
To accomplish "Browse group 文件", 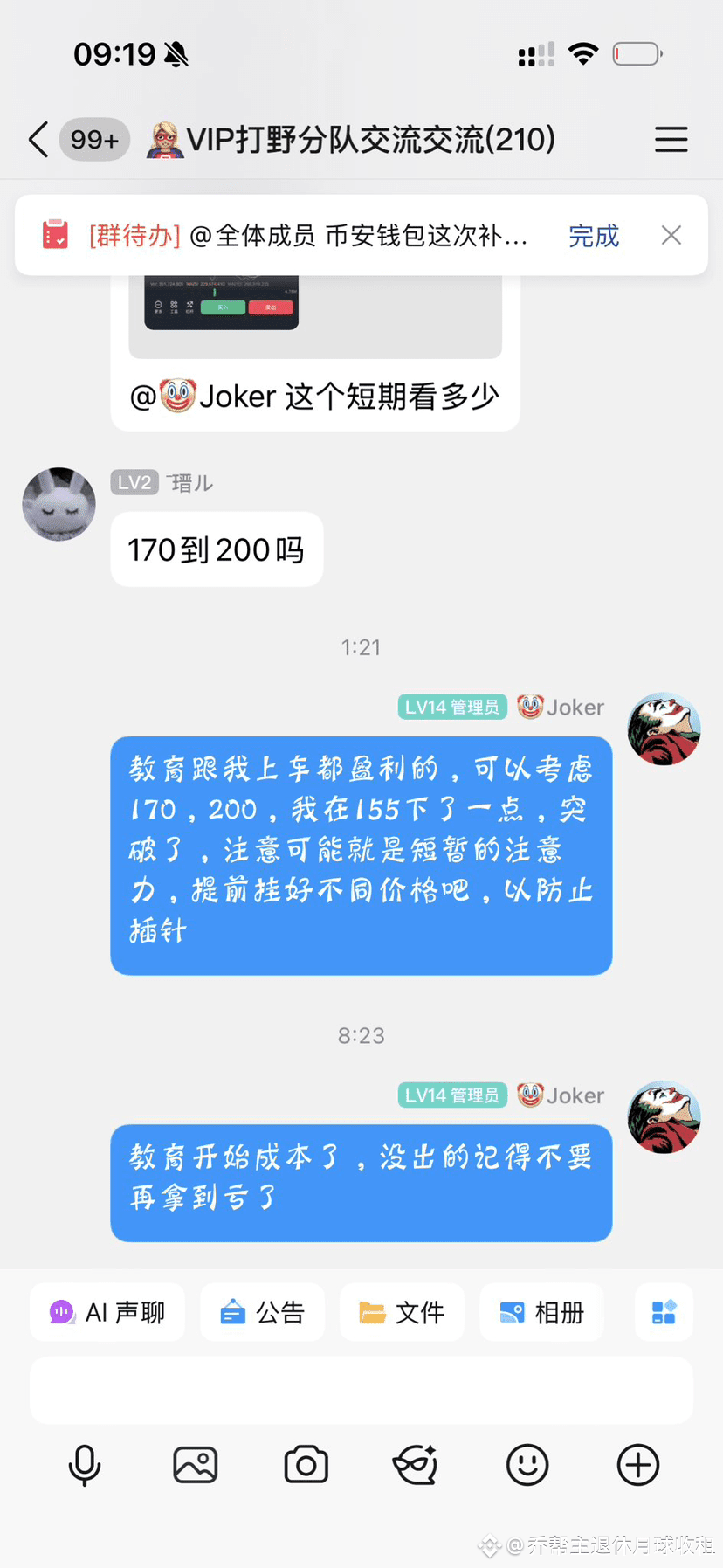I will pos(402,1312).
